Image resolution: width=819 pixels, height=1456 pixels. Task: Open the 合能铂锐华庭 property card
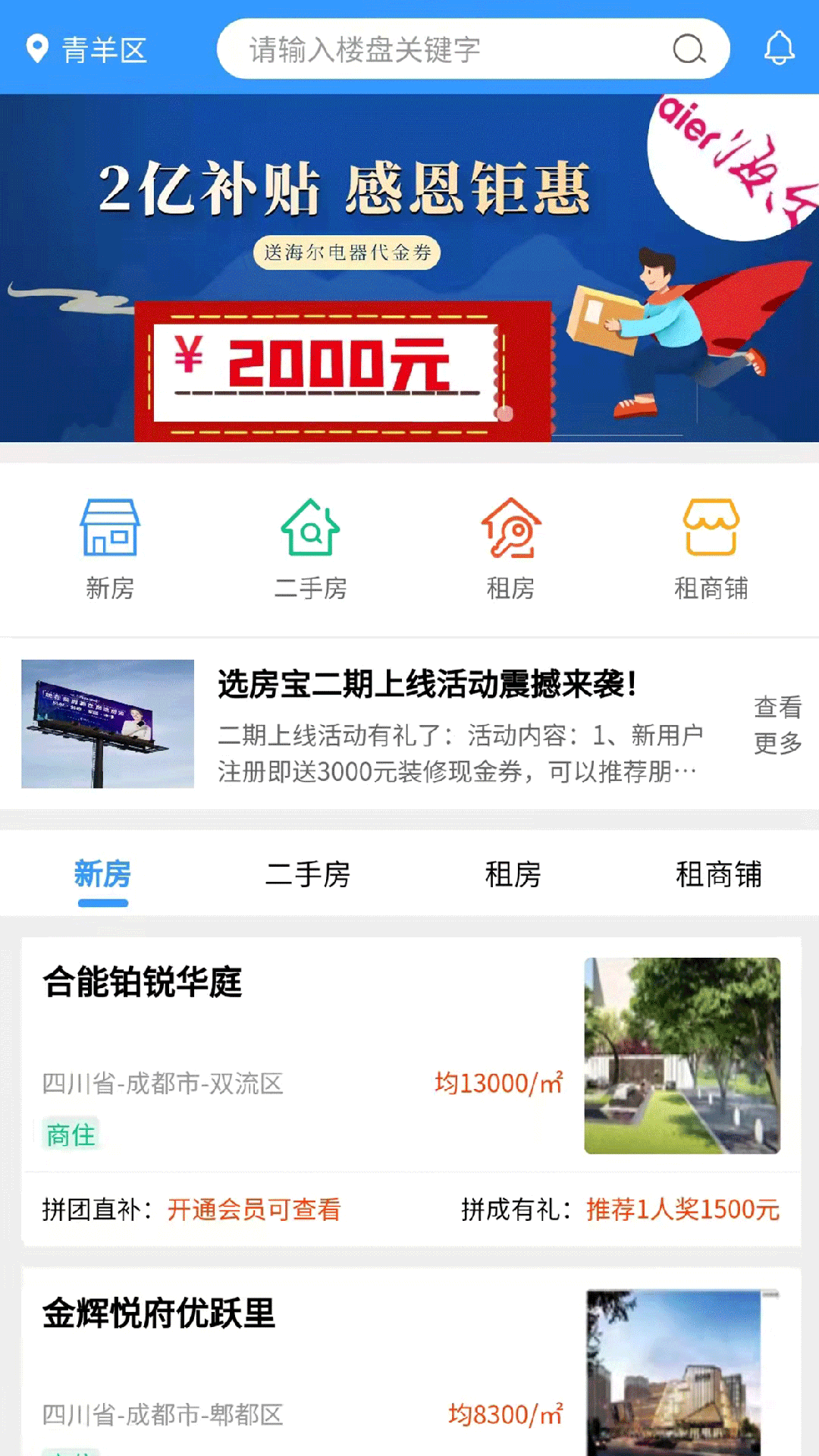coord(303,1054)
